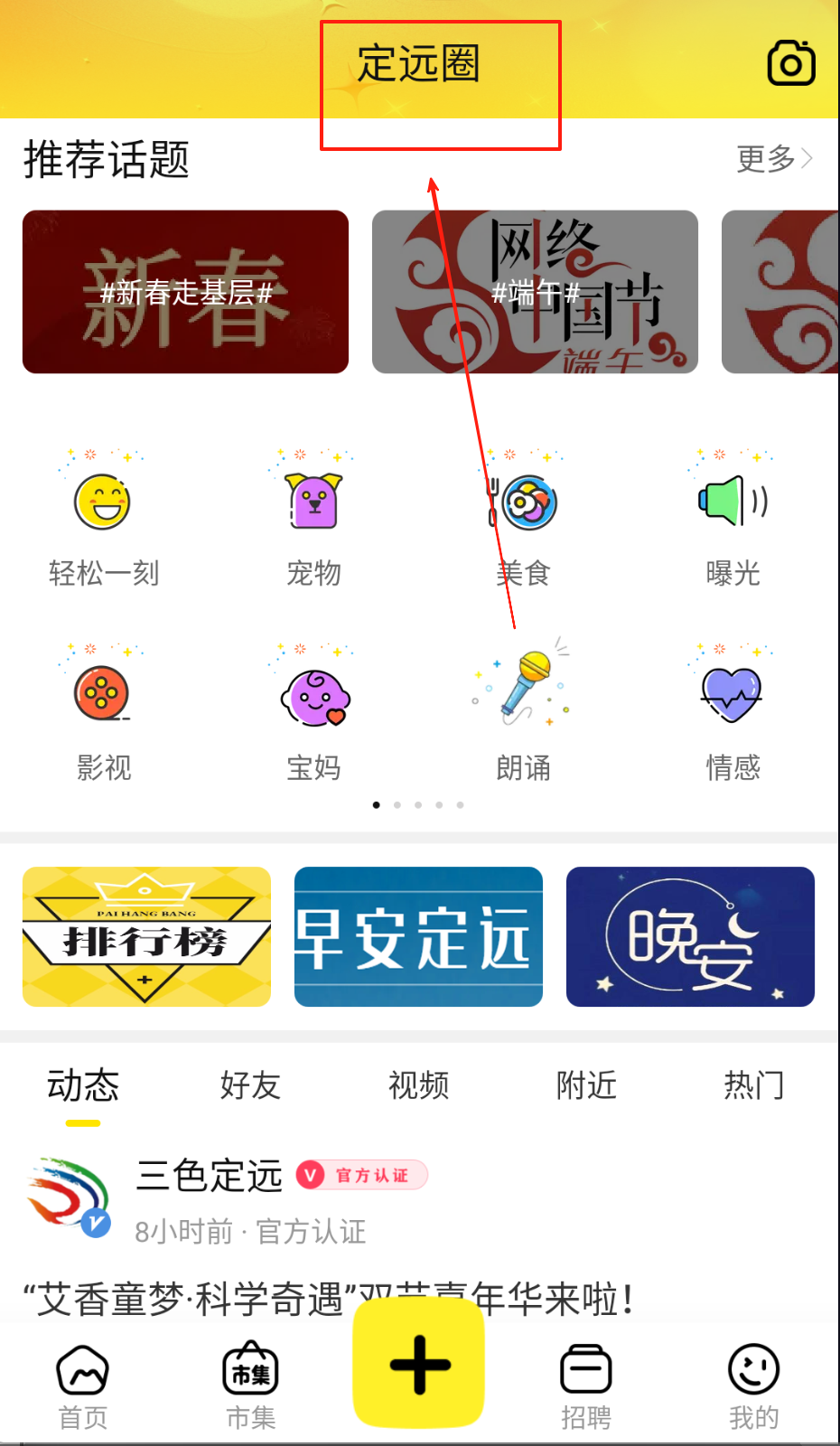View the 晚安 banner
This screenshot has height=1446, width=840.
coord(690,936)
